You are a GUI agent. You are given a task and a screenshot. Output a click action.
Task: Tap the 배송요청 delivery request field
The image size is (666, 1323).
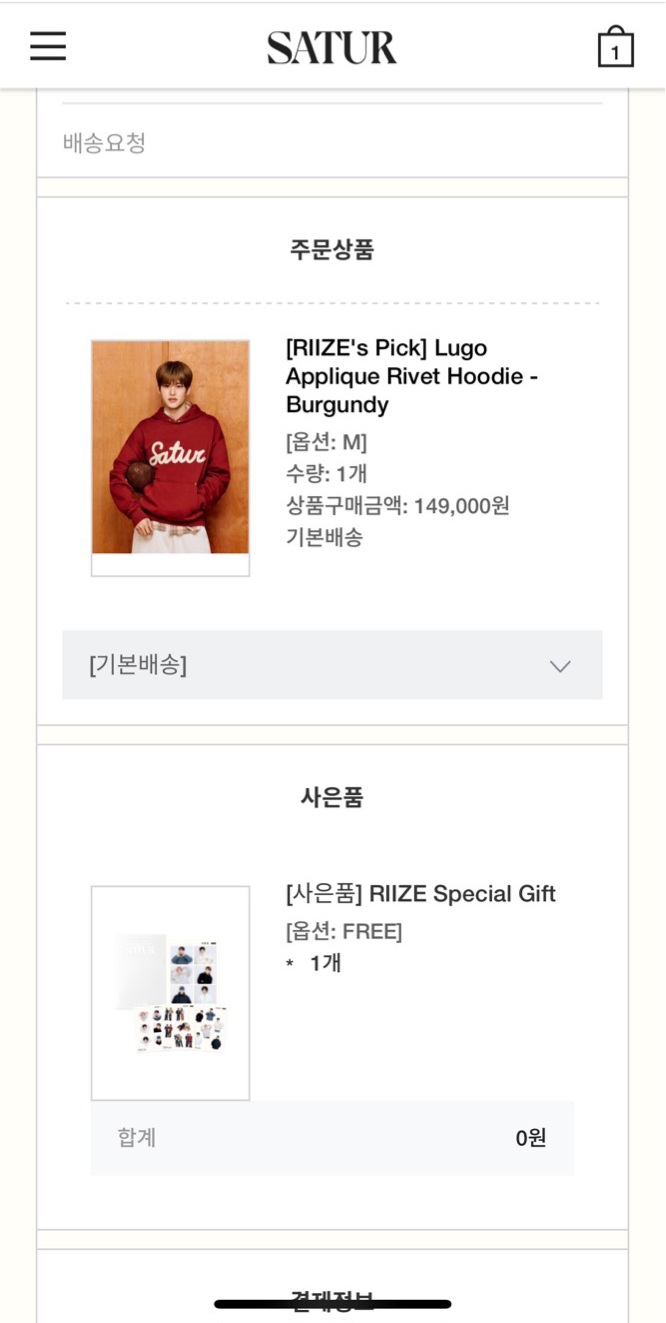click(x=333, y=143)
